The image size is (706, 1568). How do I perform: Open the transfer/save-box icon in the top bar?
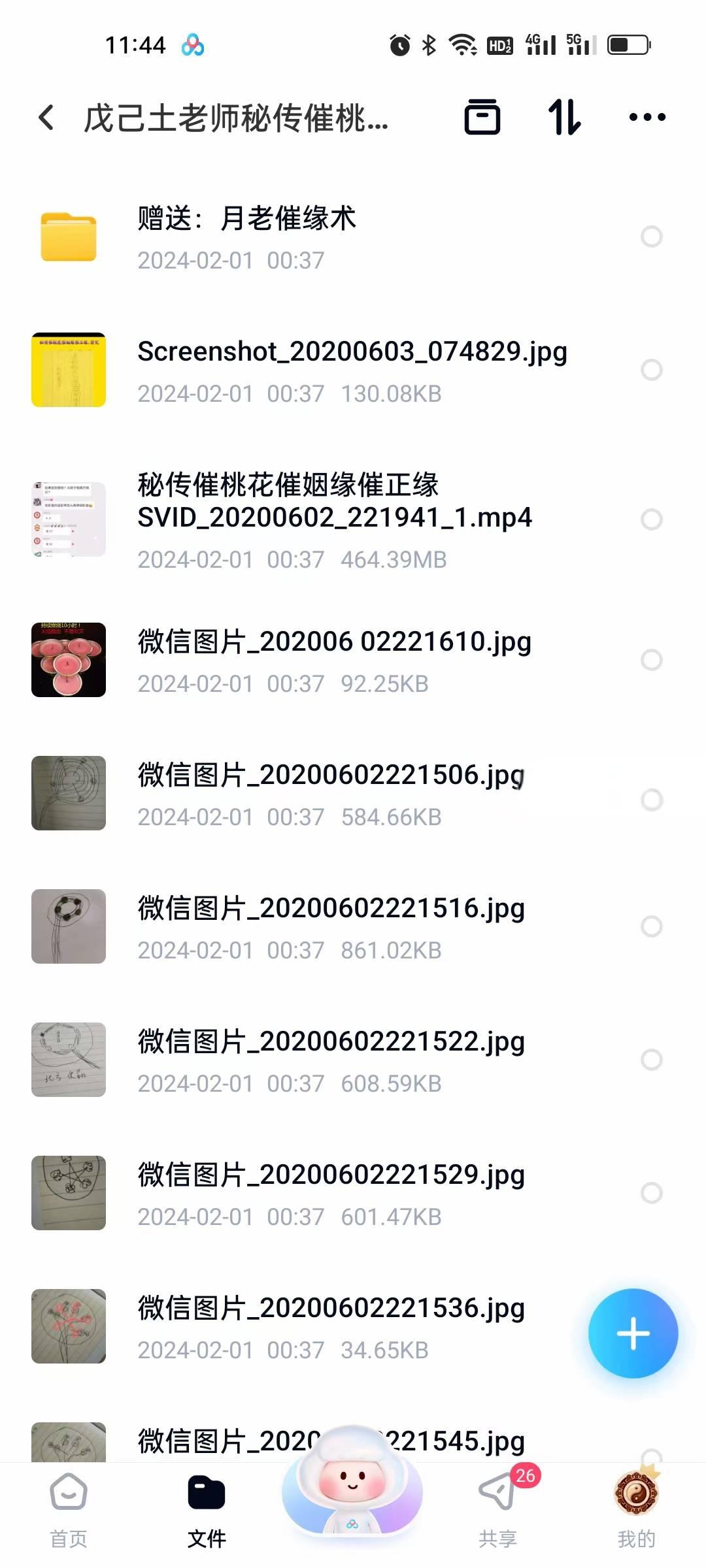pos(482,118)
